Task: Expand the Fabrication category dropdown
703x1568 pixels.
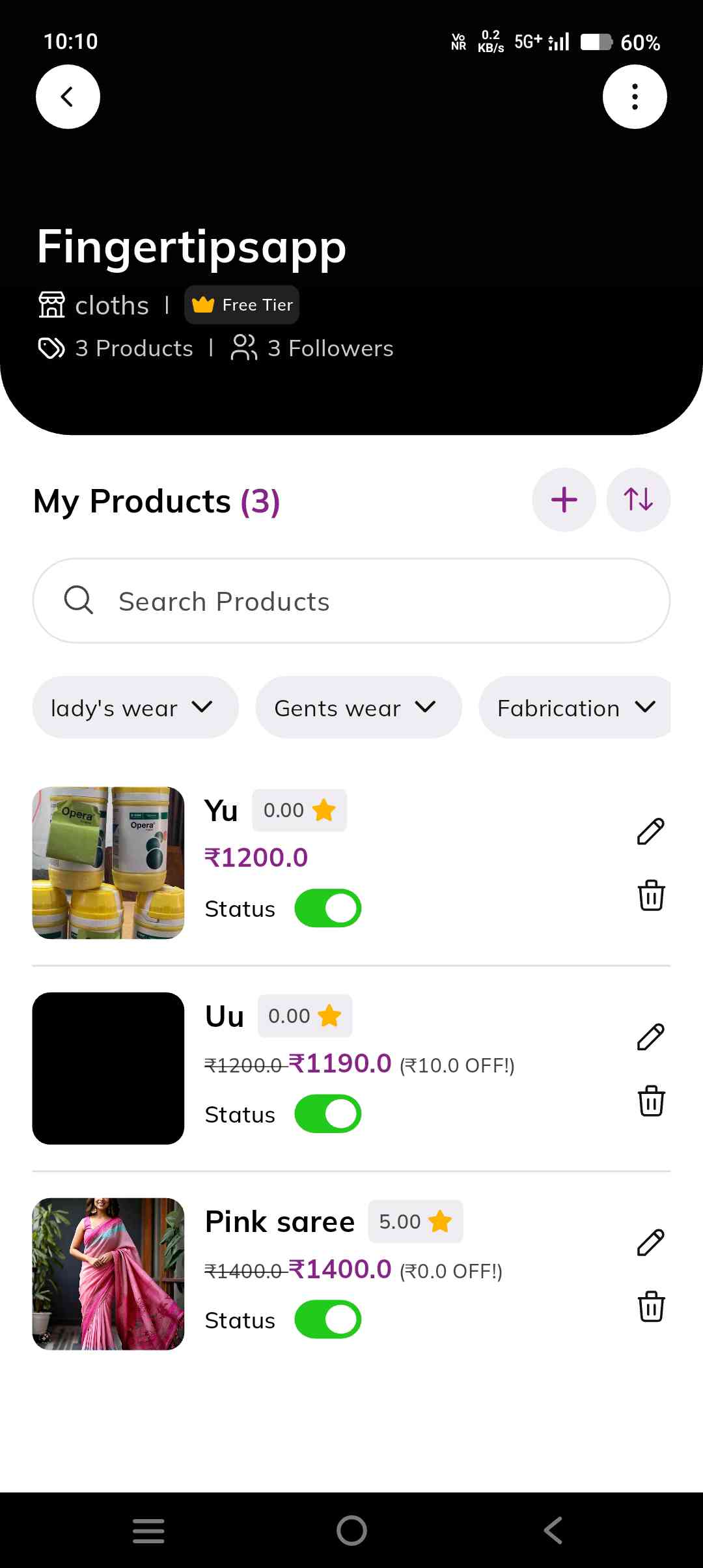Action: pos(575,708)
